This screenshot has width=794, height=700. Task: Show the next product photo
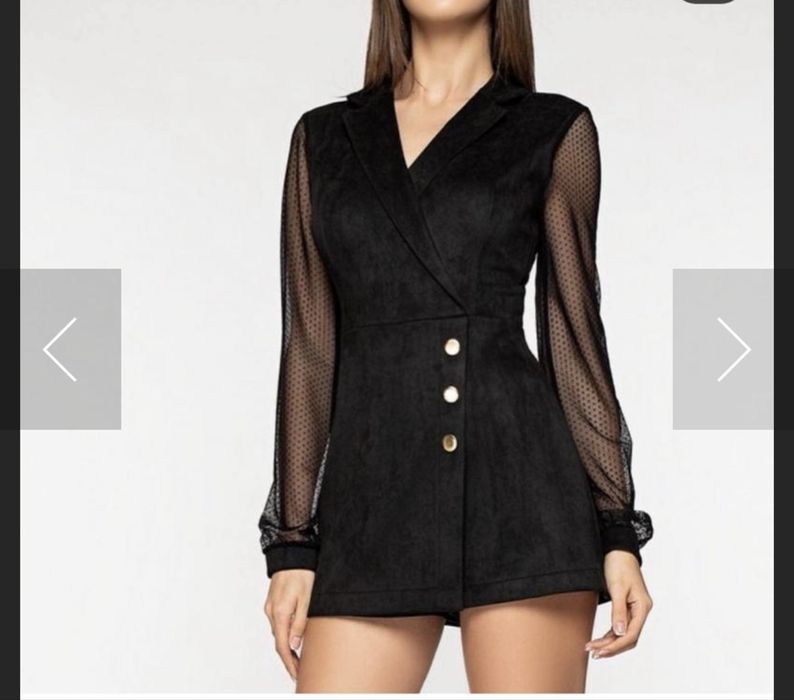731,349
